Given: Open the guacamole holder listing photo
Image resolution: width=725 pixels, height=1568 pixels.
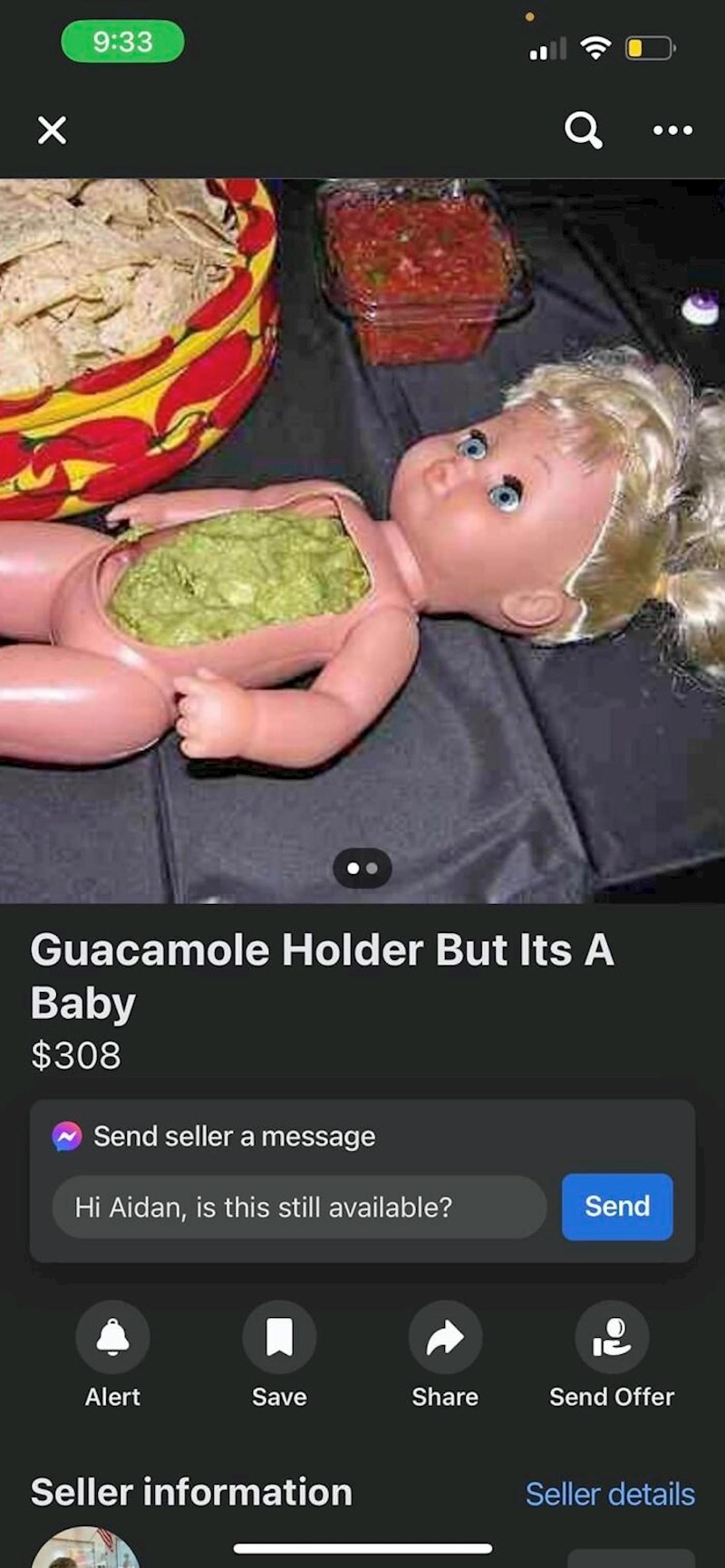Looking at the screenshot, I should (x=362, y=540).
